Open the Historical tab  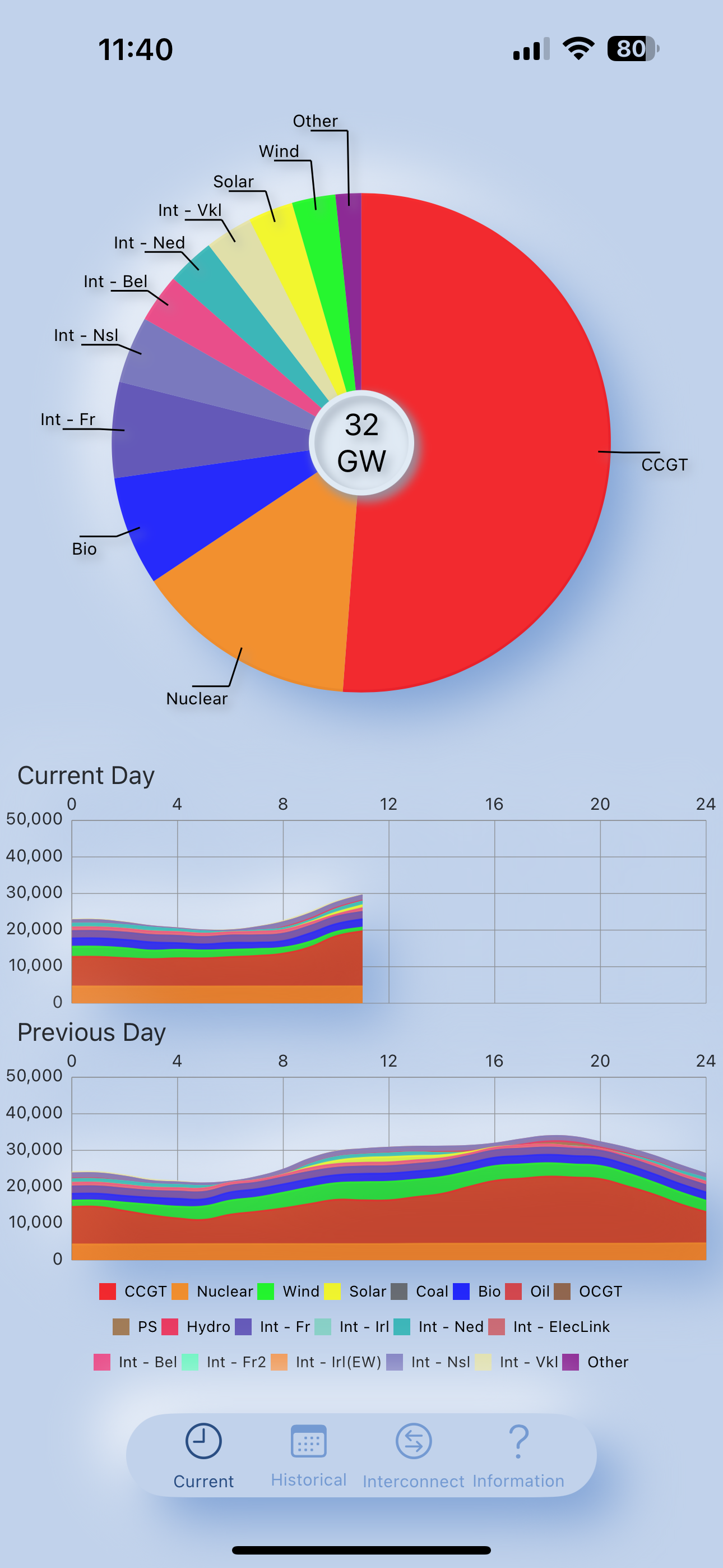pyautogui.click(x=309, y=1455)
